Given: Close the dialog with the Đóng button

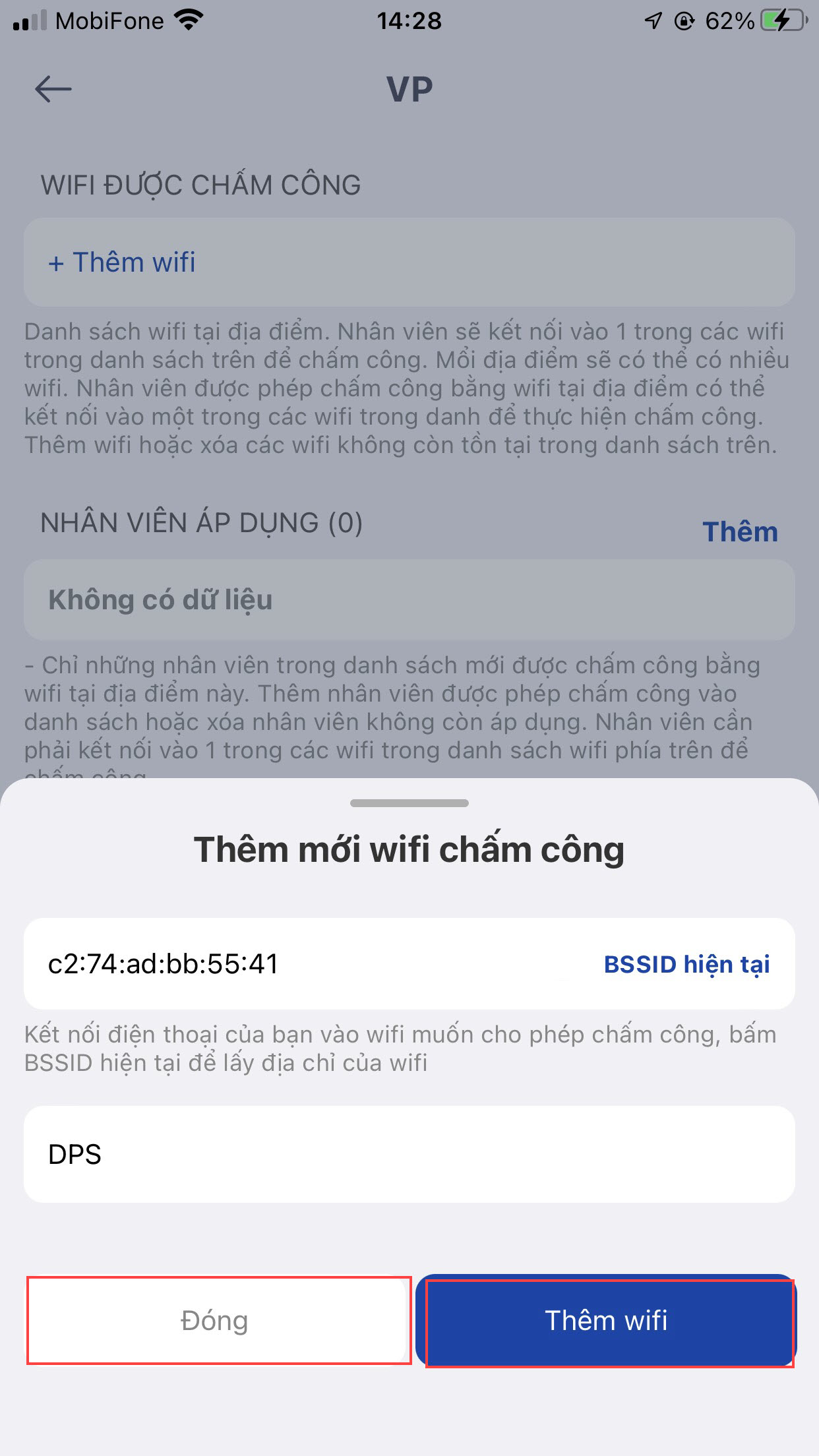Looking at the screenshot, I should click(215, 1321).
